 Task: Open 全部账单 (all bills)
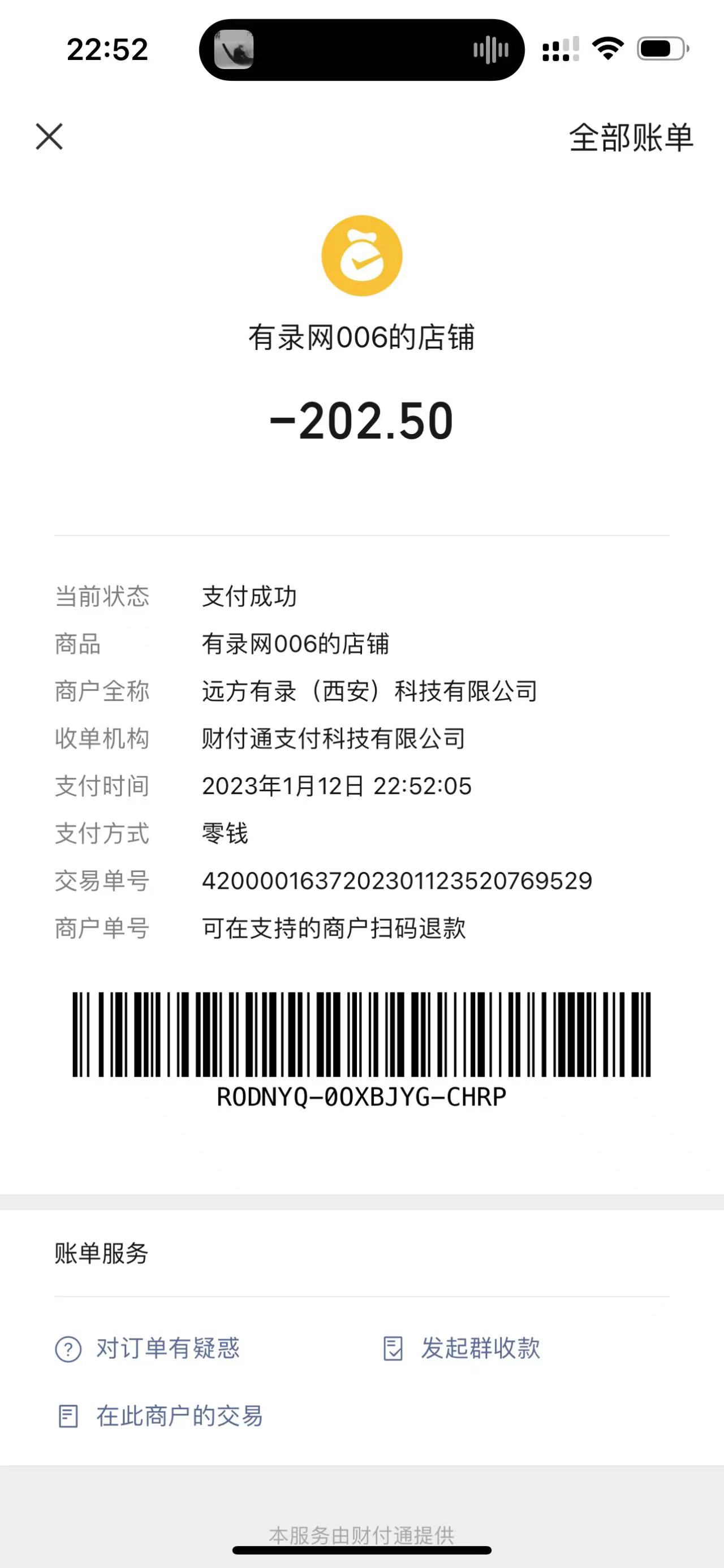pyautogui.click(x=631, y=137)
